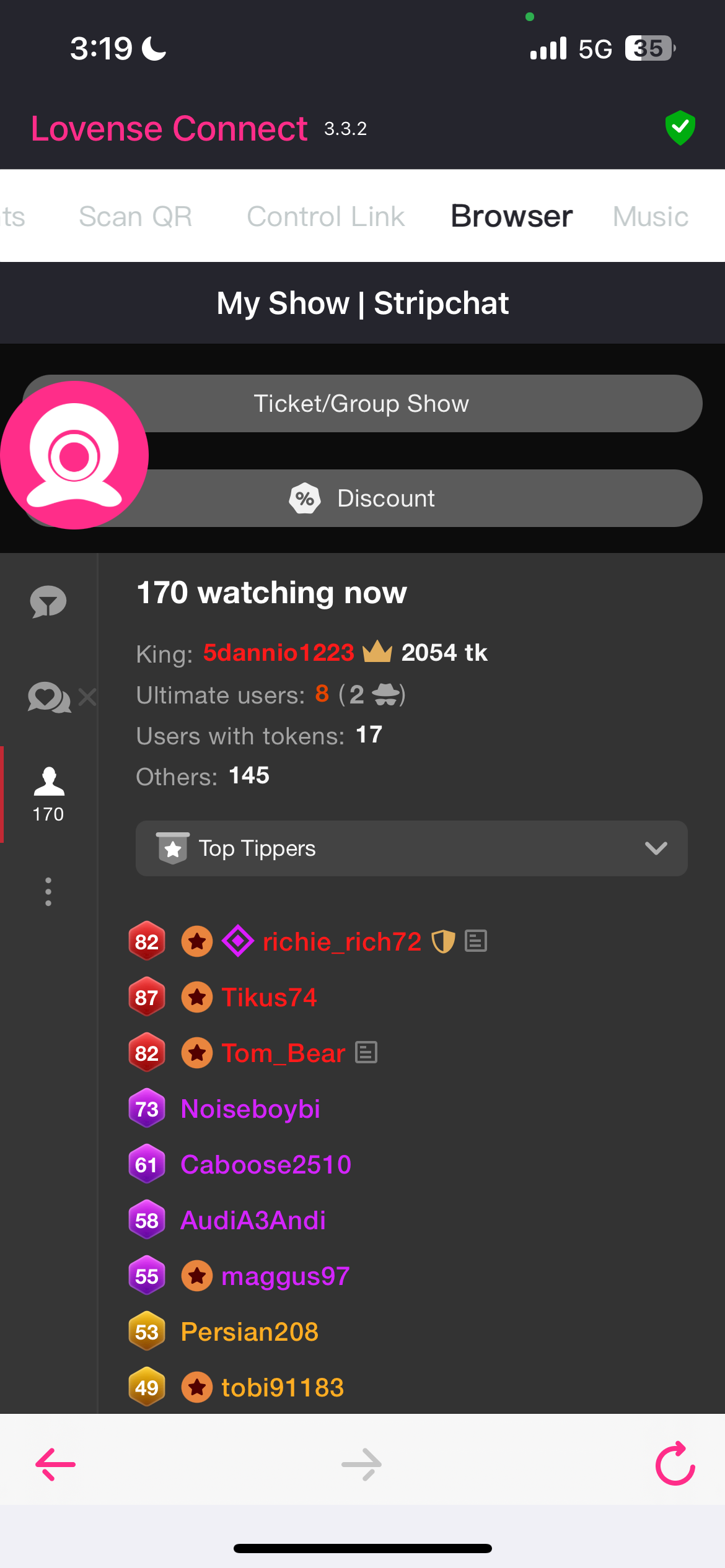This screenshot has height=1568, width=725.
Task: Open the three-dot more menu
Action: (48, 892)
